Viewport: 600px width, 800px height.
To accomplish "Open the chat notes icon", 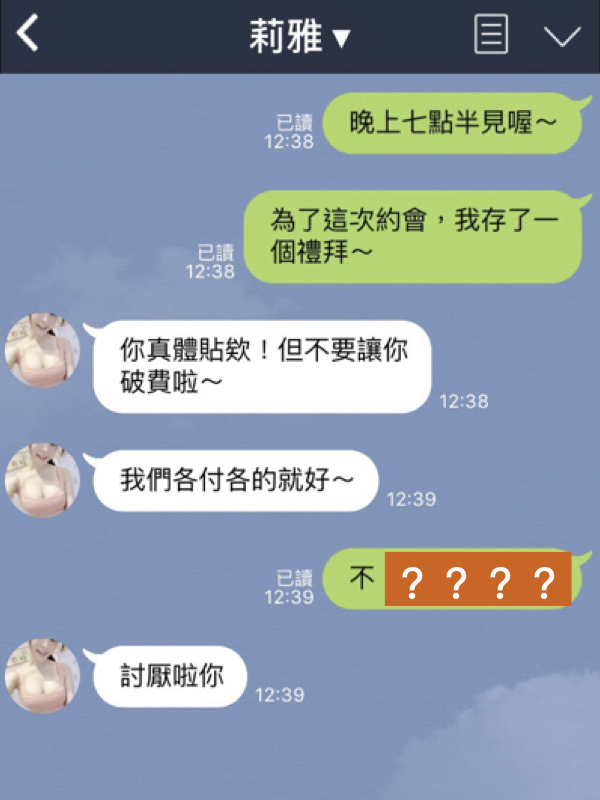I will point(490,35).
